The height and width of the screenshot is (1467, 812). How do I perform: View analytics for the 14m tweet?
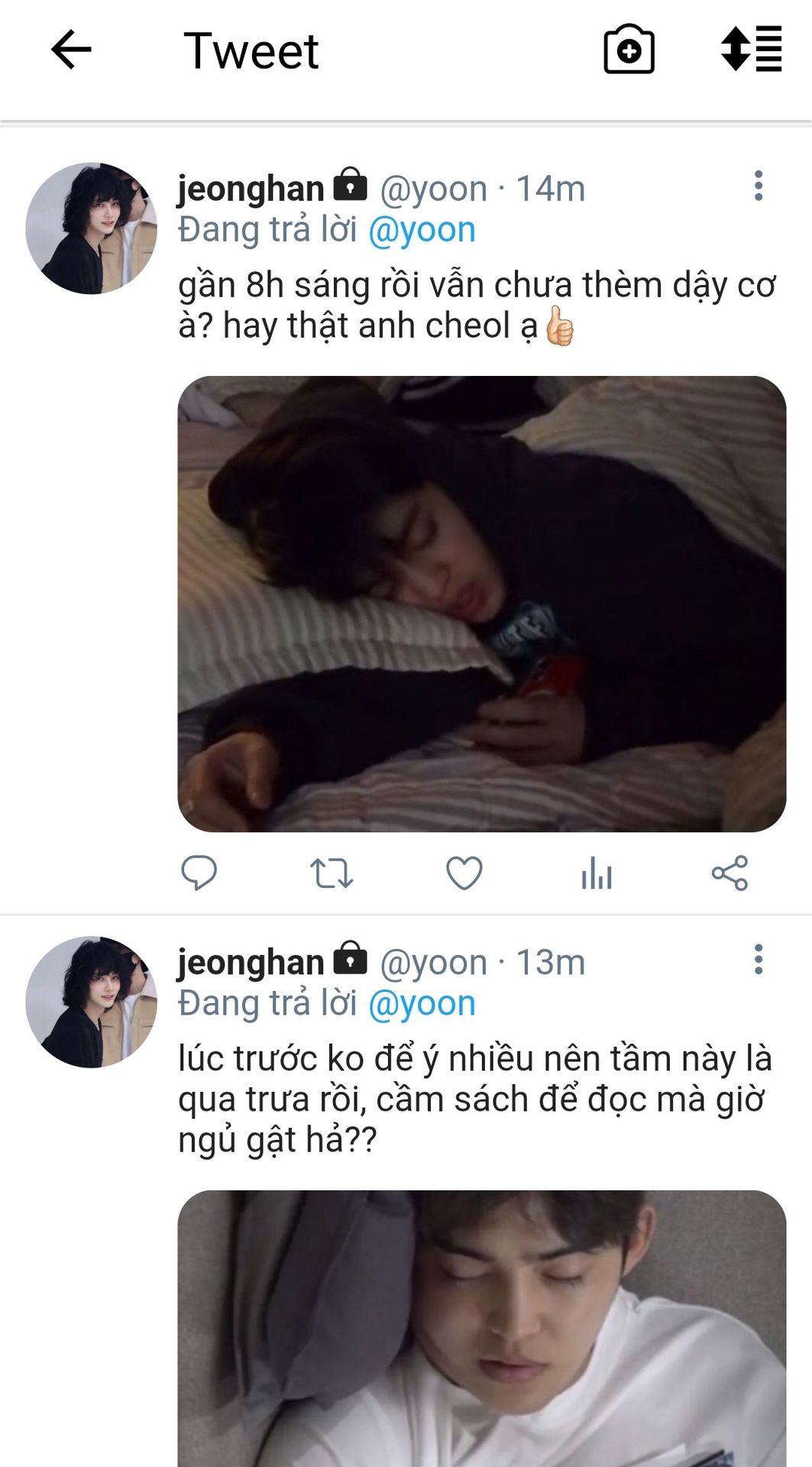(x=597, y=873)
